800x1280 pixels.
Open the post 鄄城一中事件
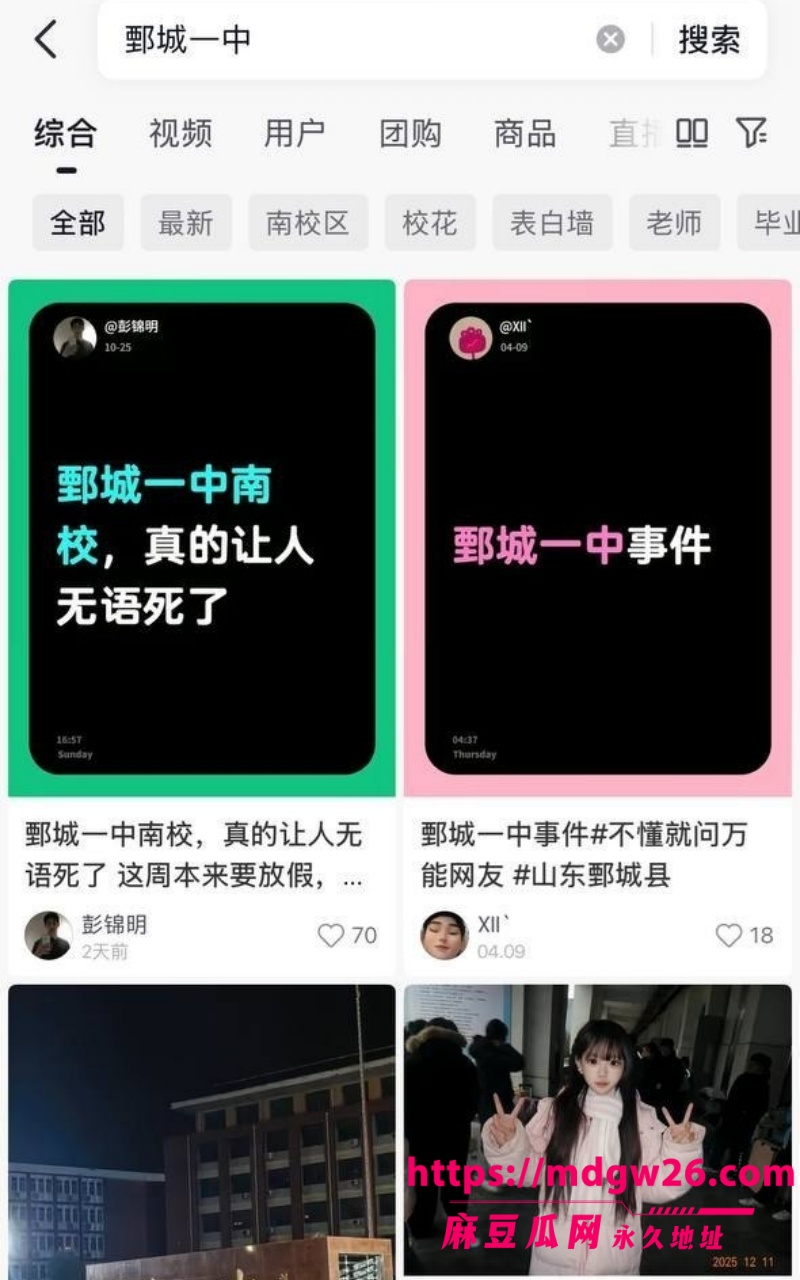coord(598,538)
